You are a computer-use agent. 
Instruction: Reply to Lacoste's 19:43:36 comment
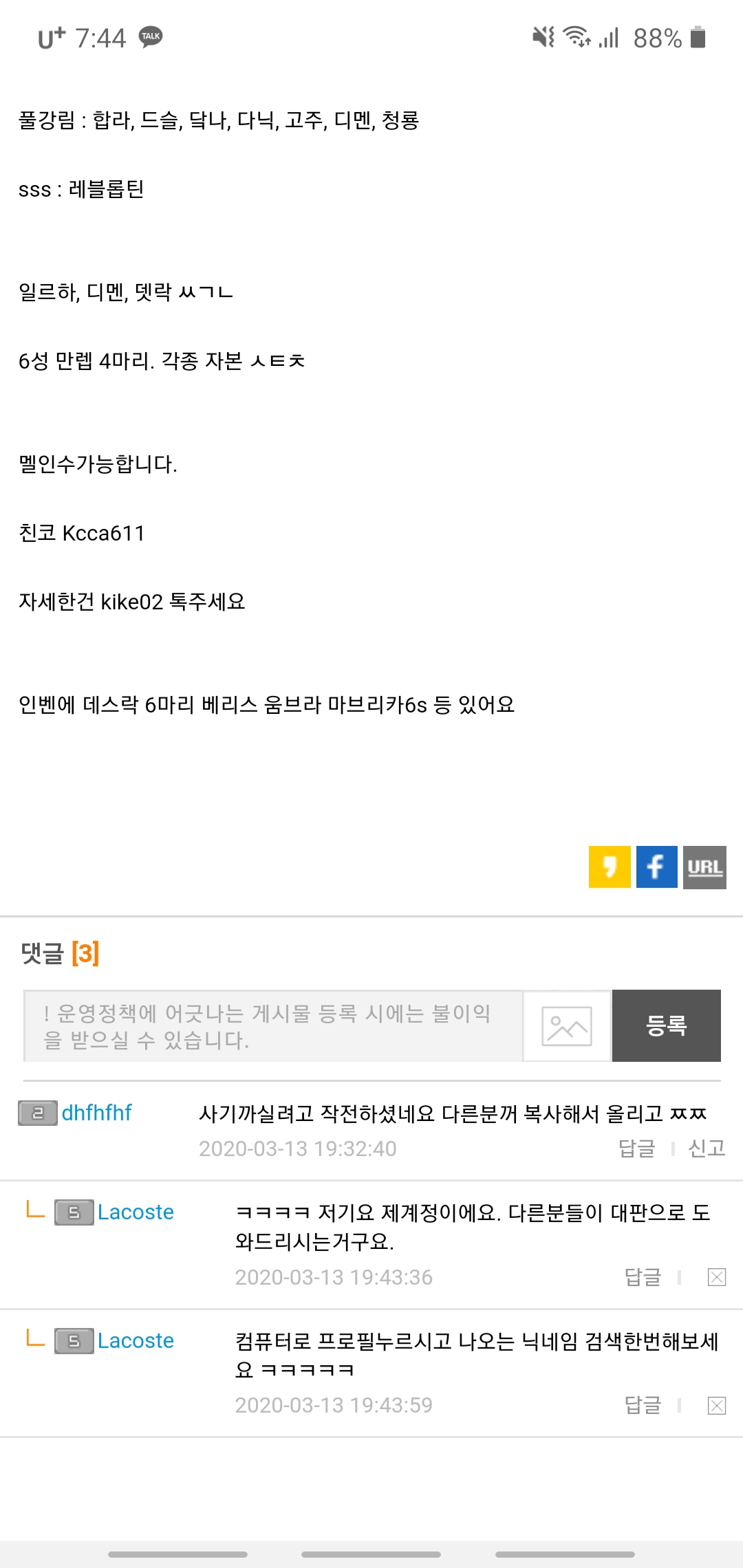pos(643,1277)
